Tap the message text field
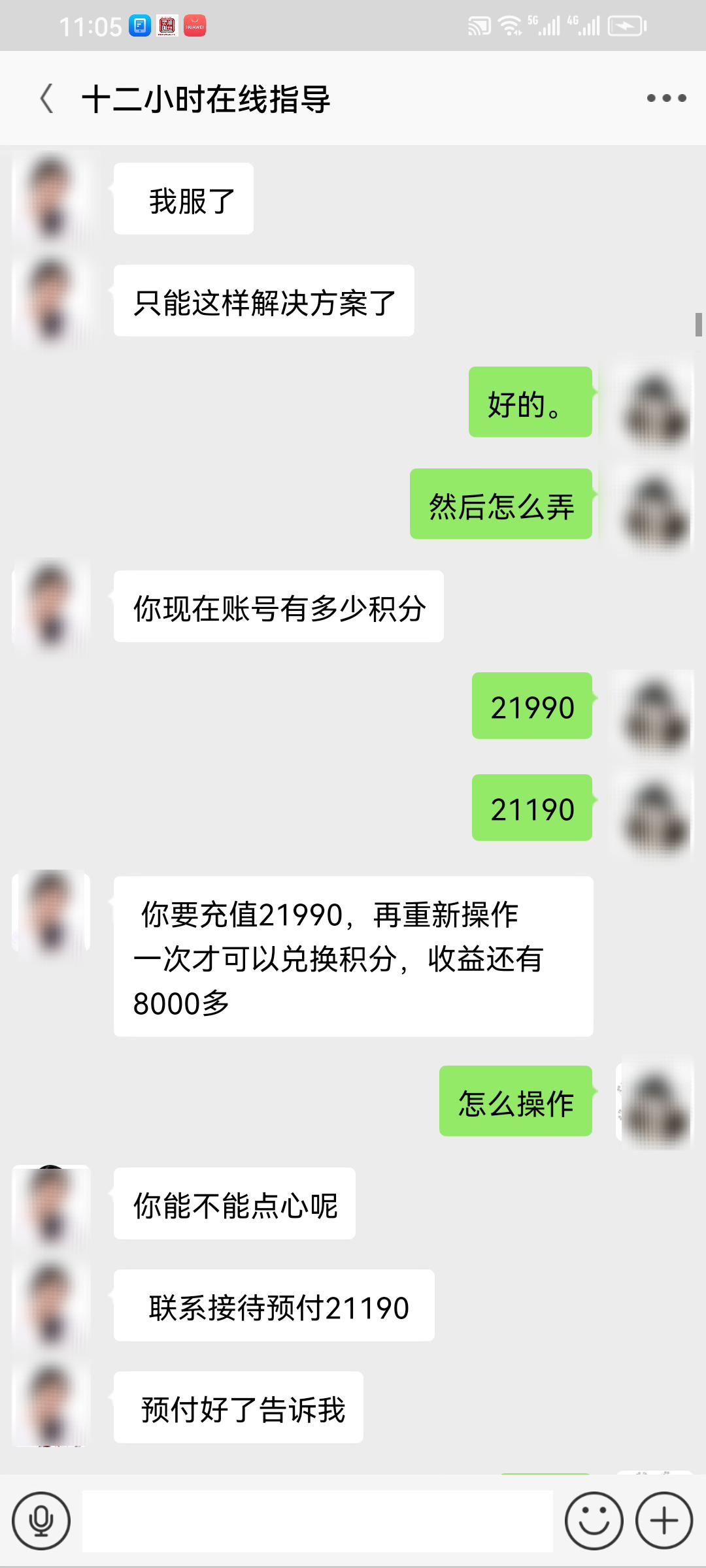The image size is (706, 1568). point(317,1520)
